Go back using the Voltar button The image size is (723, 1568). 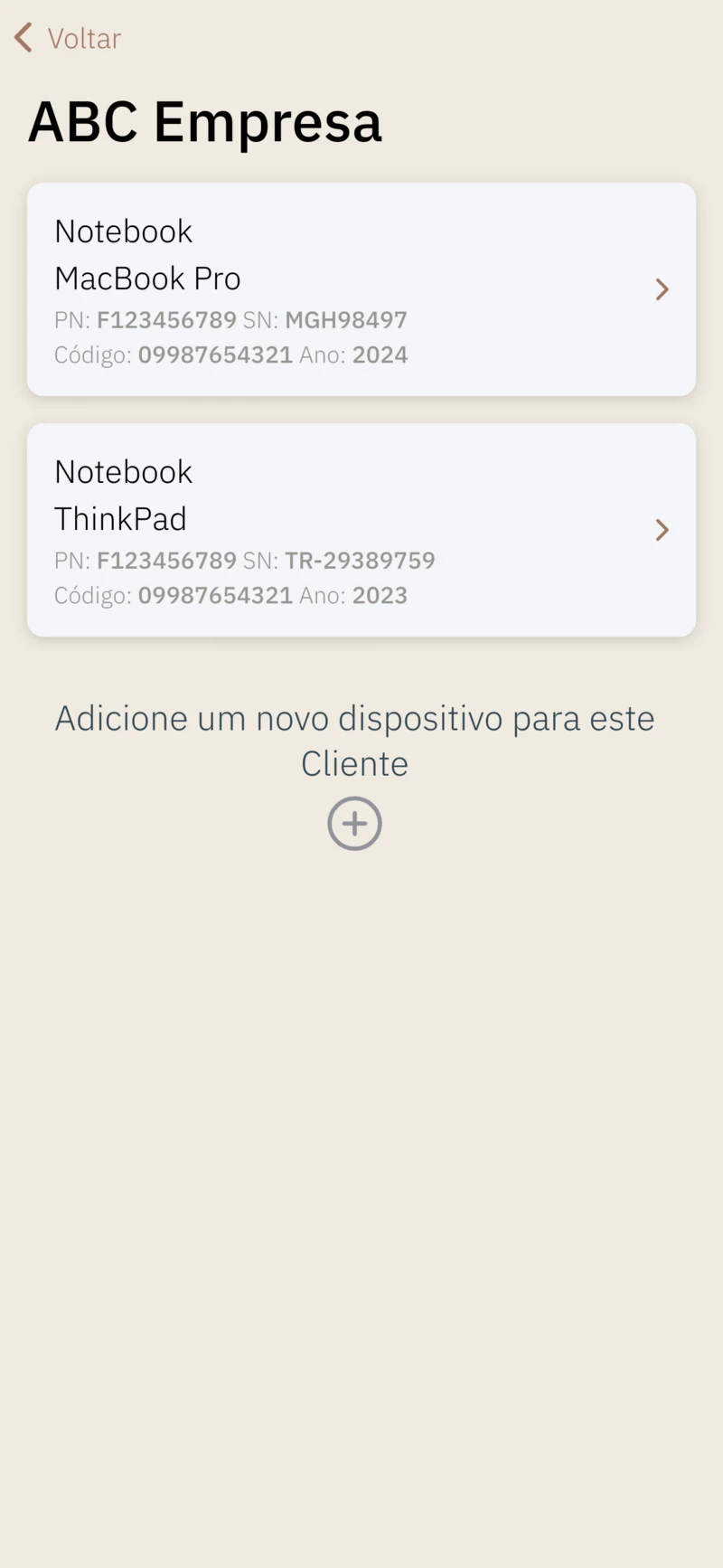coord(69,38)
